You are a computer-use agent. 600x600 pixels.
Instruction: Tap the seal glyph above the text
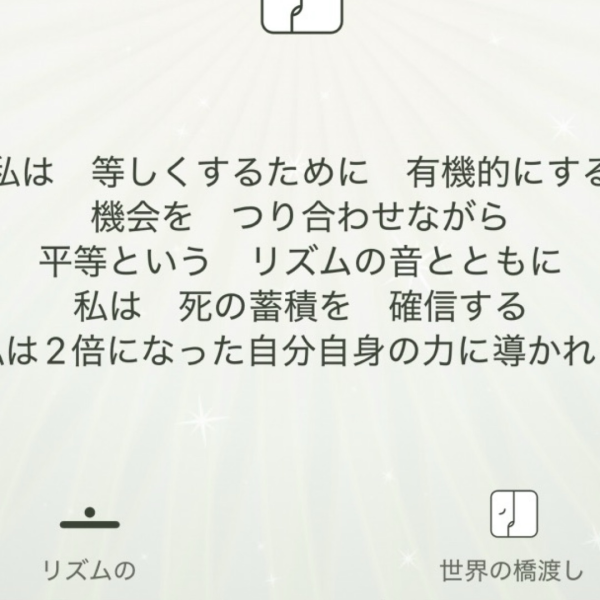(x=302, y=14)
